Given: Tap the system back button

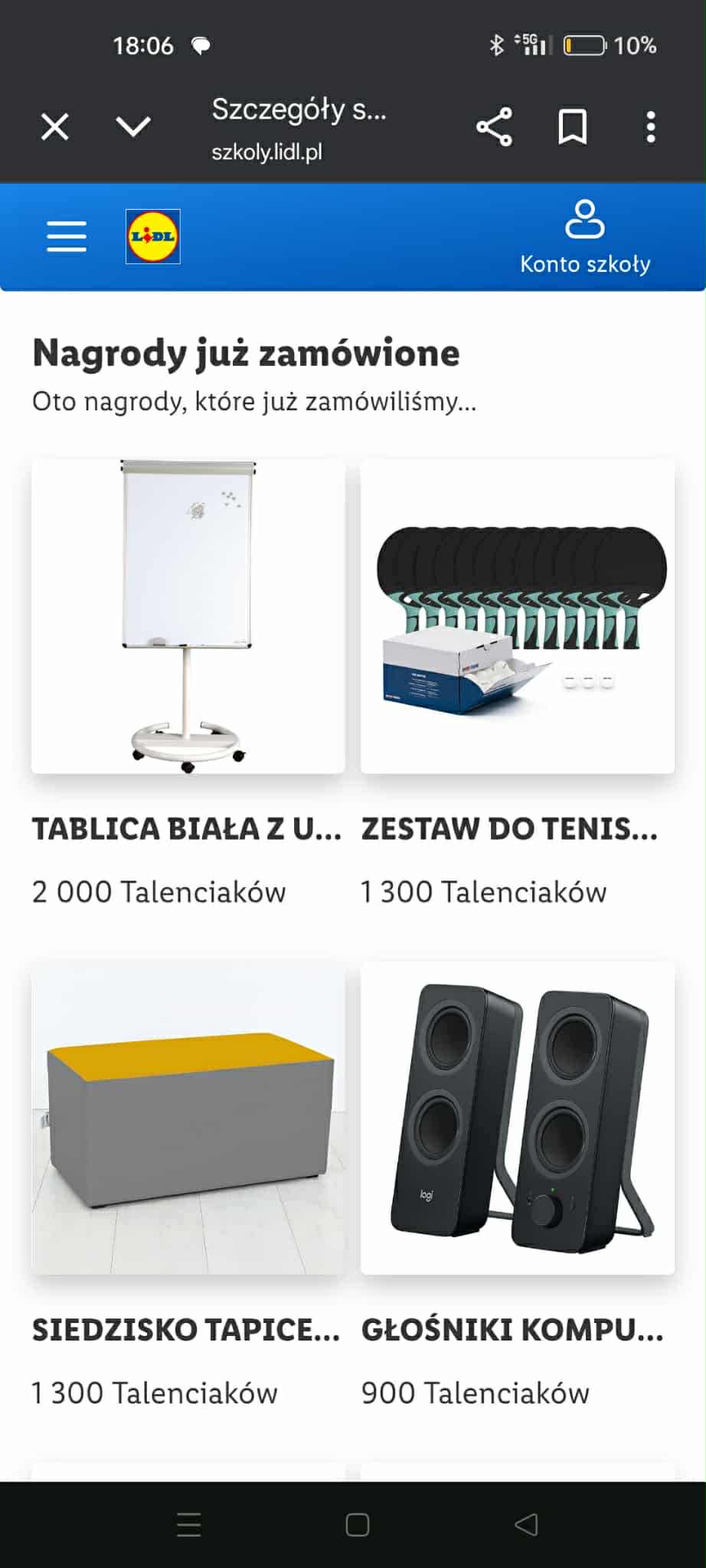Looking at the screenshot, I should click(x=526, y=1524).
